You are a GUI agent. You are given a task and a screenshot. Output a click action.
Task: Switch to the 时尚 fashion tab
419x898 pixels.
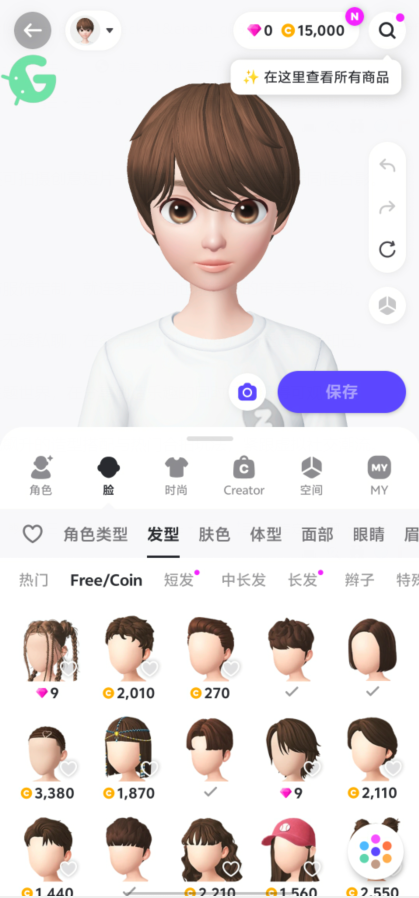pyautogui.click(x=176, y=476)
